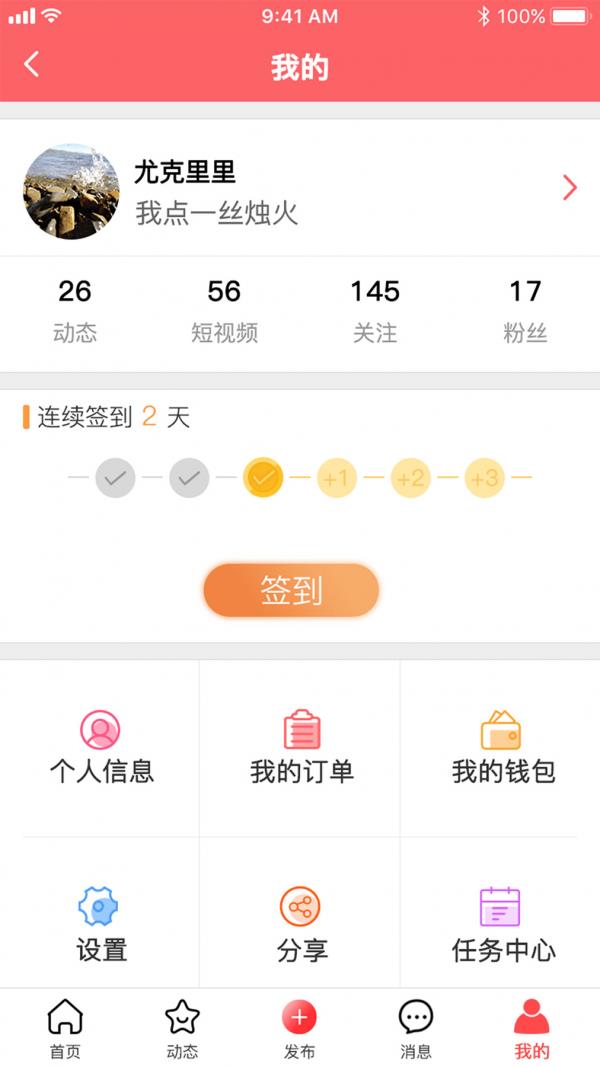600x1067 pixels.
Task: Open 我的钱包 wallet
Action: (x=502, y=747)
